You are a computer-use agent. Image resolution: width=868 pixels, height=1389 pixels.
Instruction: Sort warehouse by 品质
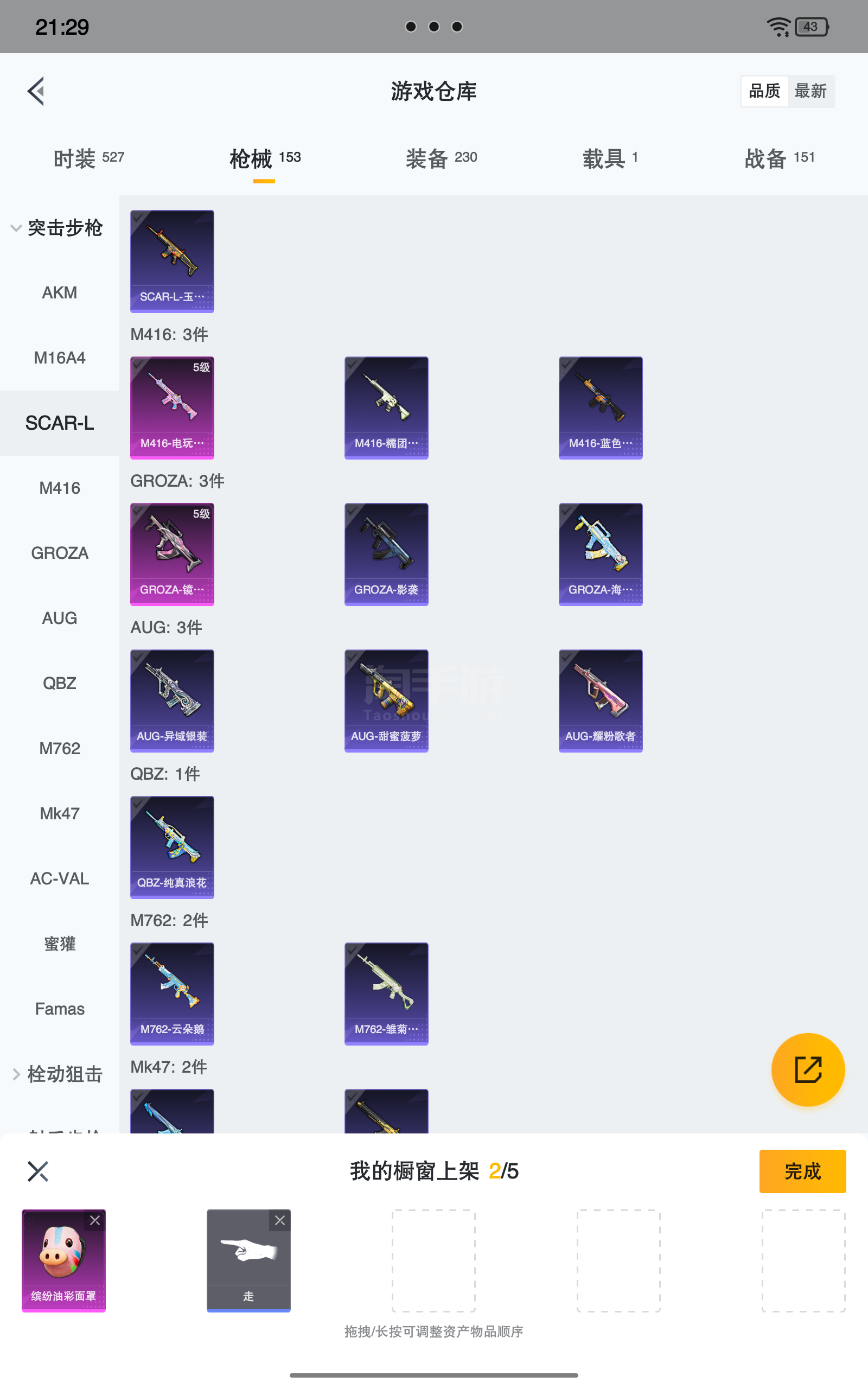click(764, 91)
